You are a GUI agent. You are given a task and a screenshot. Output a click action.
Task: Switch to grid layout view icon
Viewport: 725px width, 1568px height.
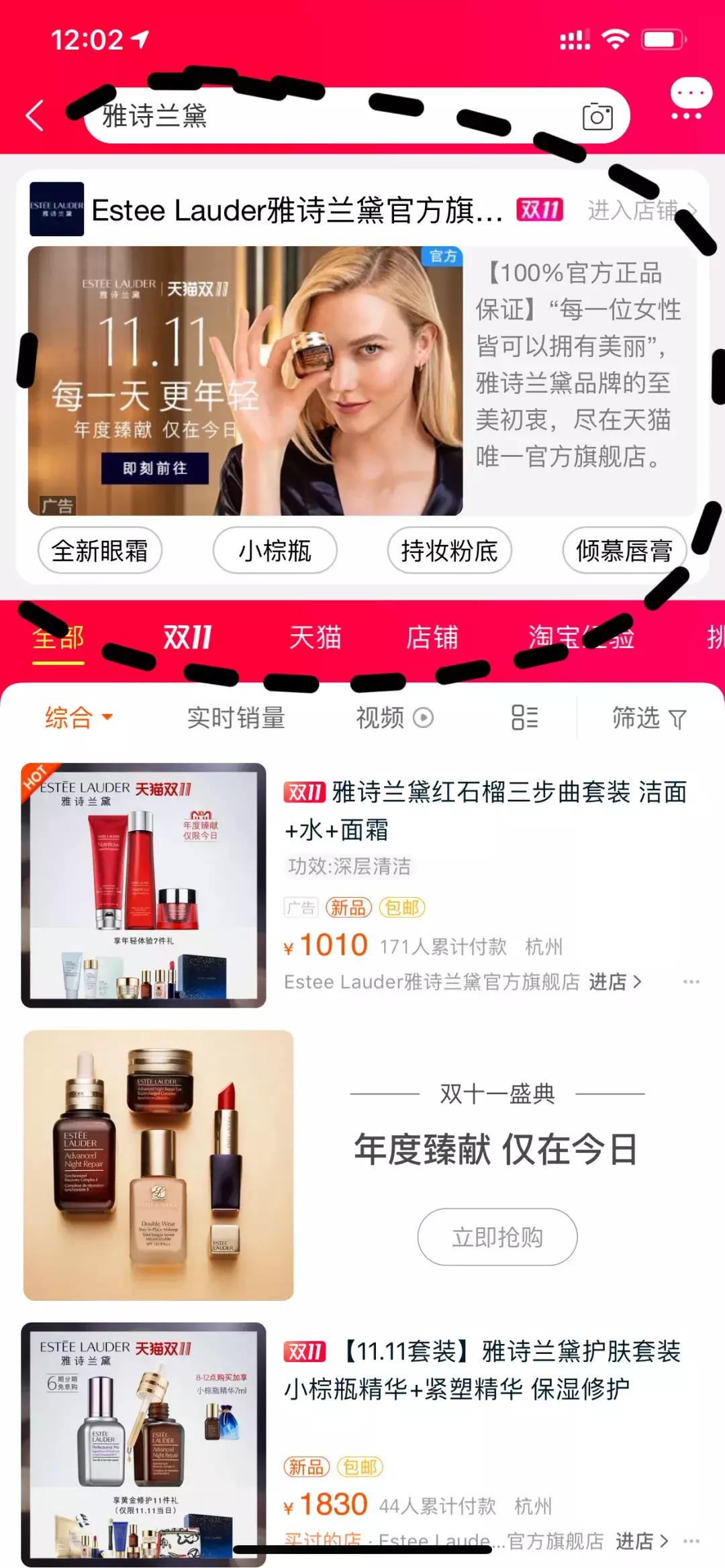point(524,718)
